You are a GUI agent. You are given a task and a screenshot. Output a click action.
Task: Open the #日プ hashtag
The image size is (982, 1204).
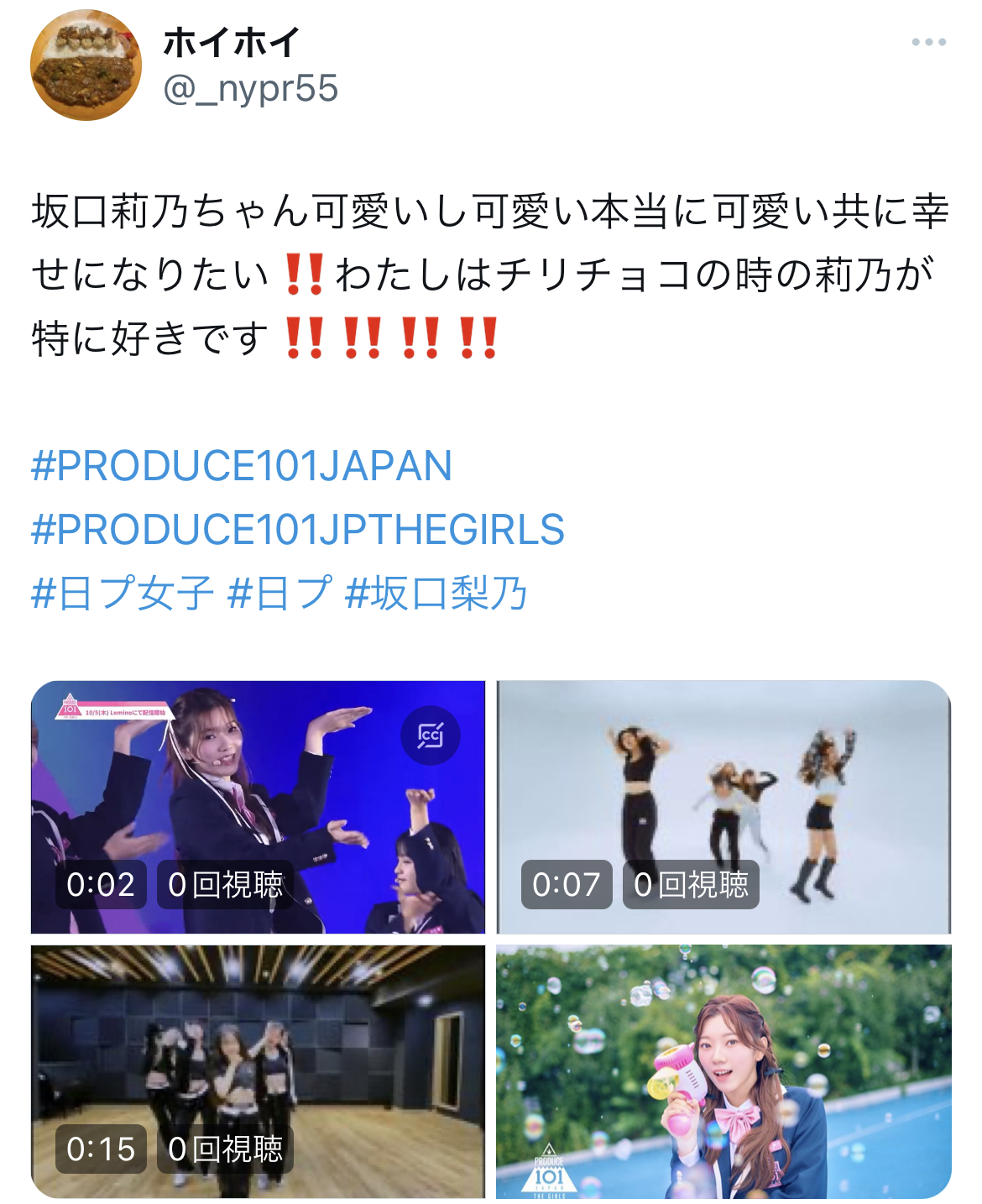click(x=279, y=594)
